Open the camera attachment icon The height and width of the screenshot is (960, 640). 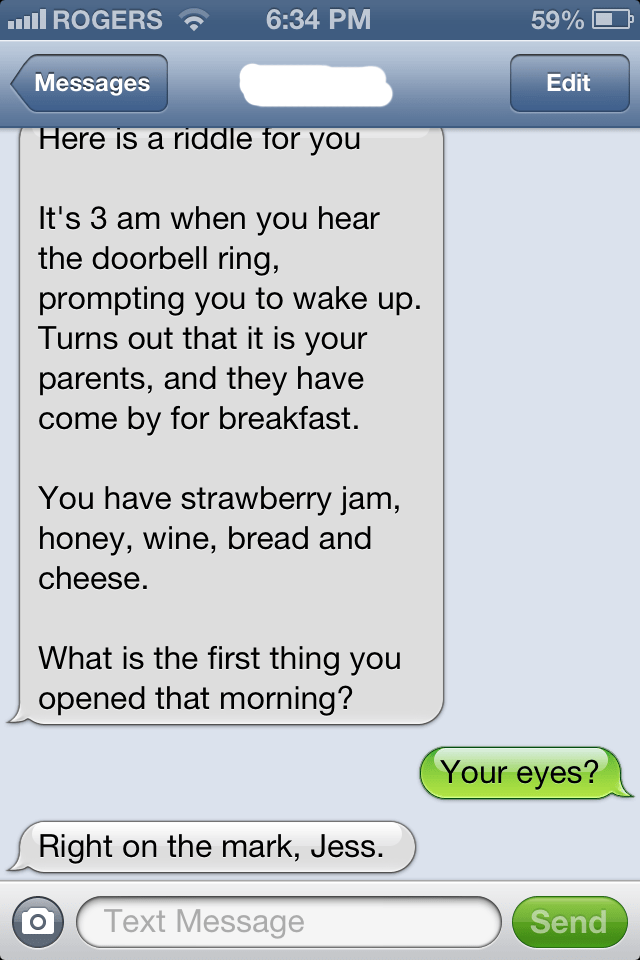point(38,921)
